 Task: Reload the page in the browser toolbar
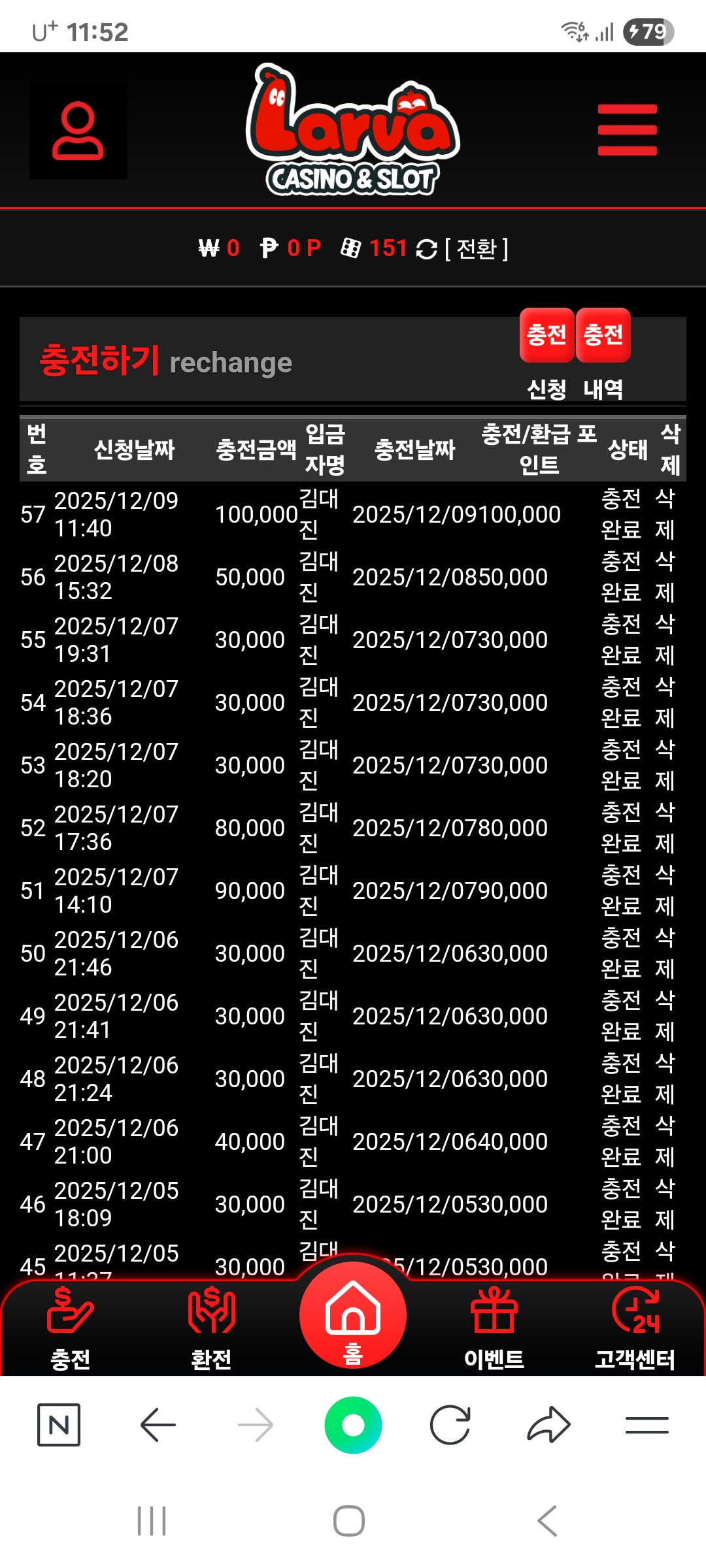pyautogui.click(x=450, y=1425)
